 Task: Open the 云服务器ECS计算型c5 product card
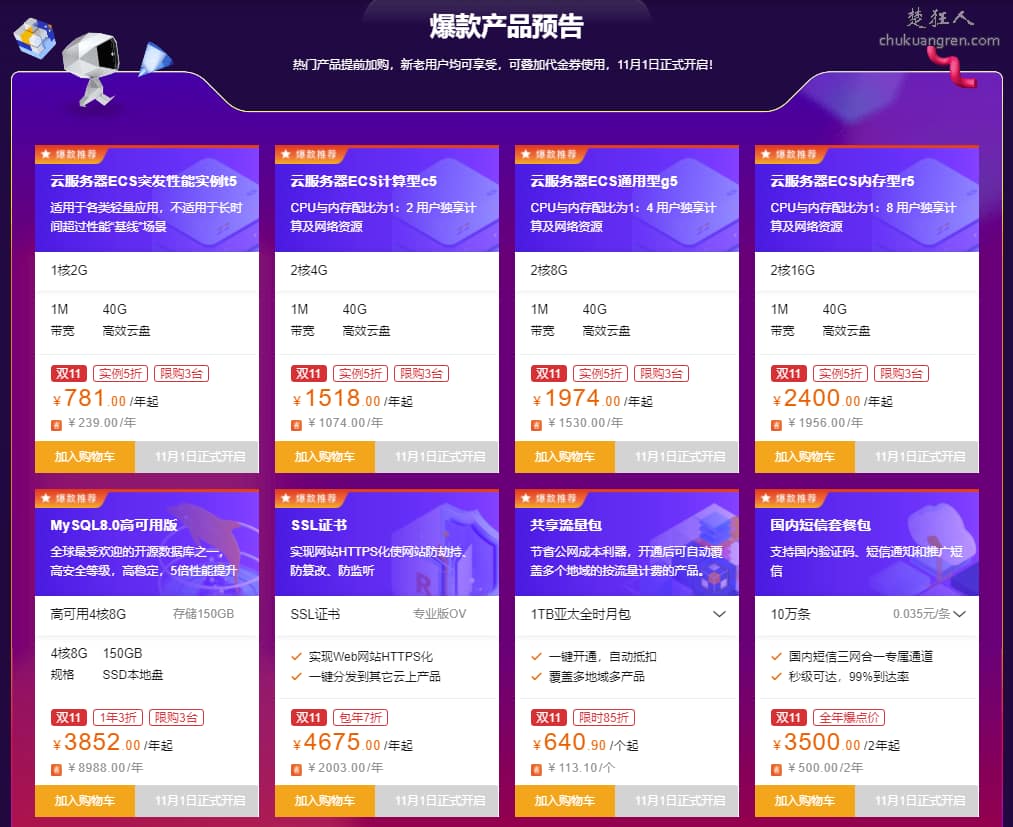[364, 181]
